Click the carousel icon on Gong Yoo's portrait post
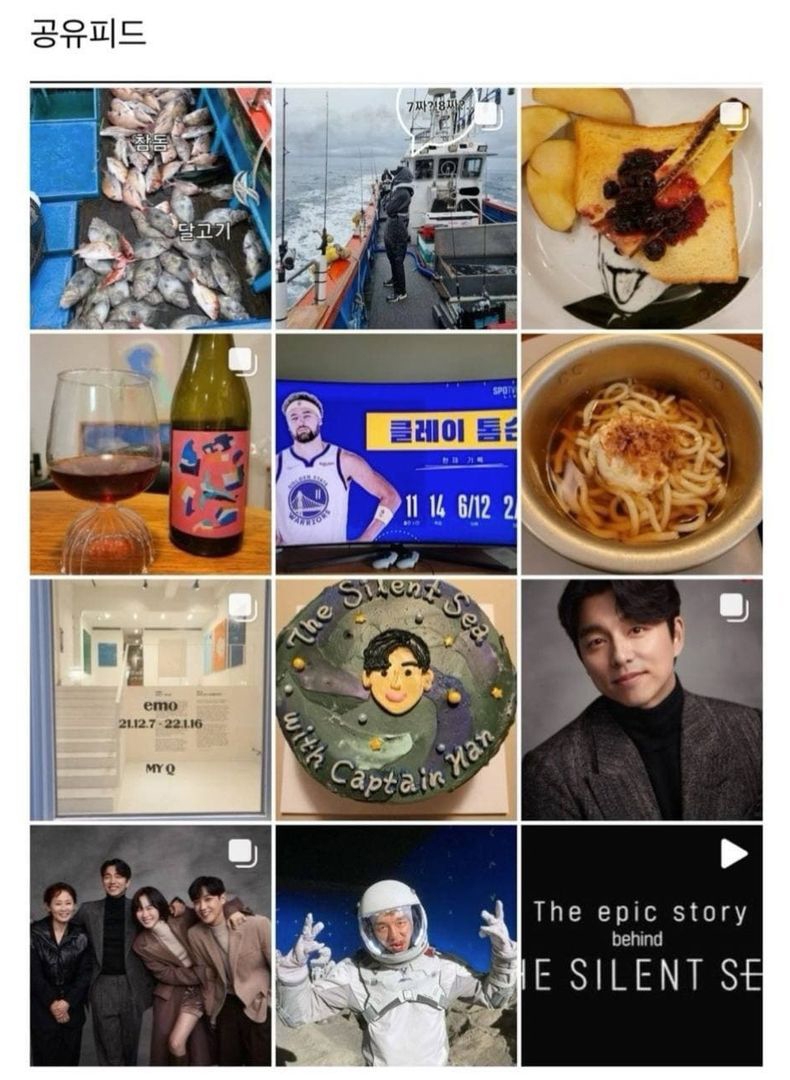 (734, 605)
